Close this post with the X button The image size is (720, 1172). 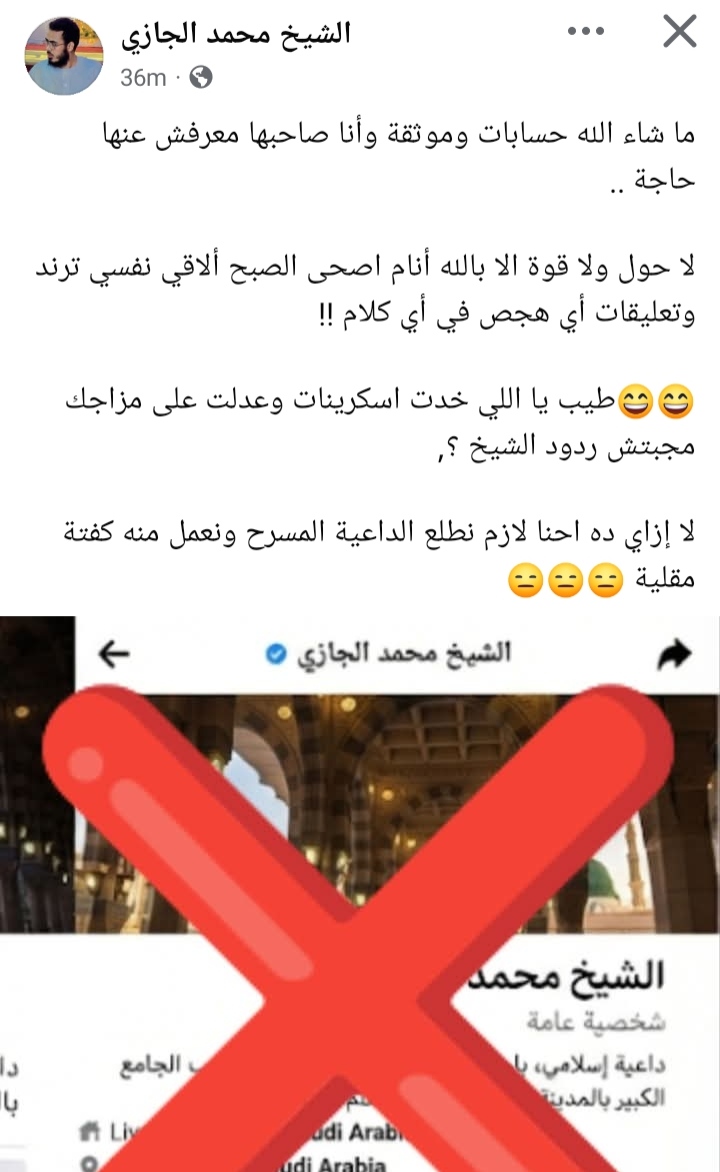point(679,32)
